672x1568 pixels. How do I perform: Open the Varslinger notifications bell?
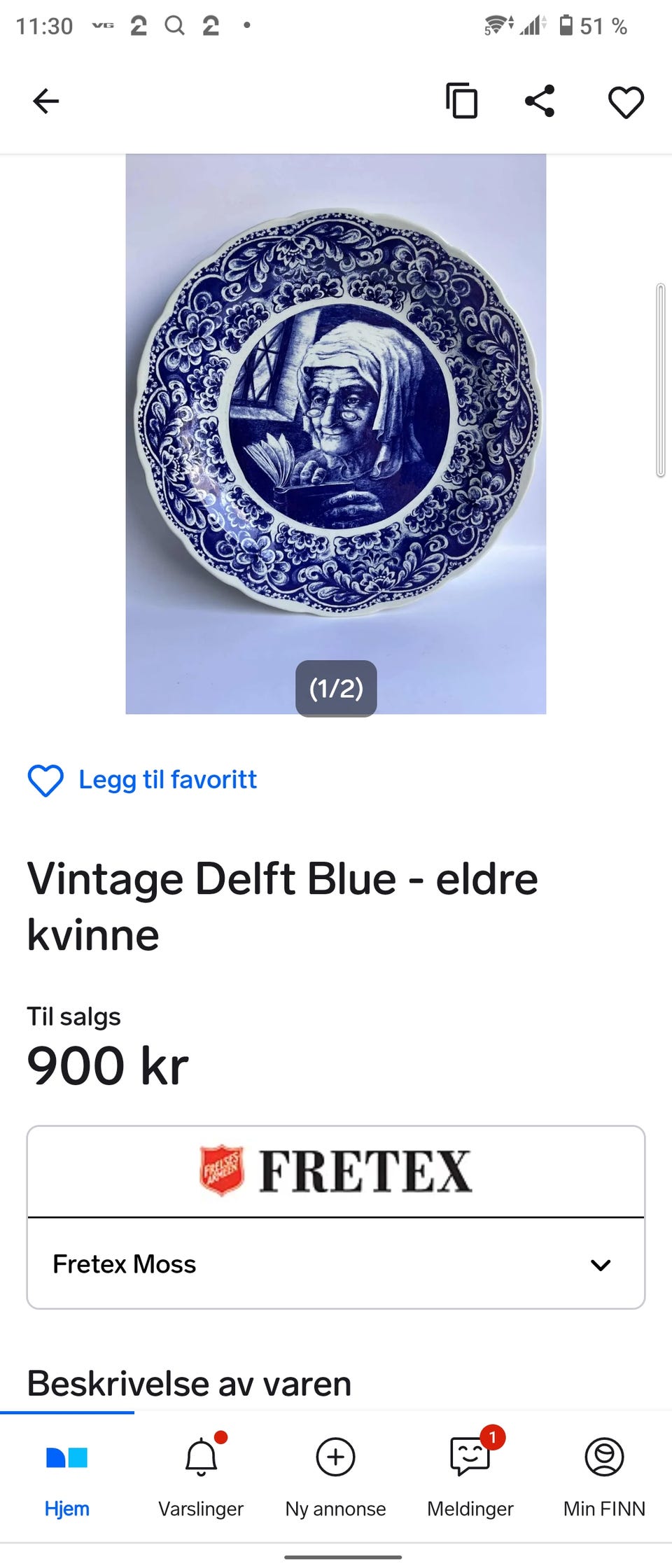[x=201, y=1473]
